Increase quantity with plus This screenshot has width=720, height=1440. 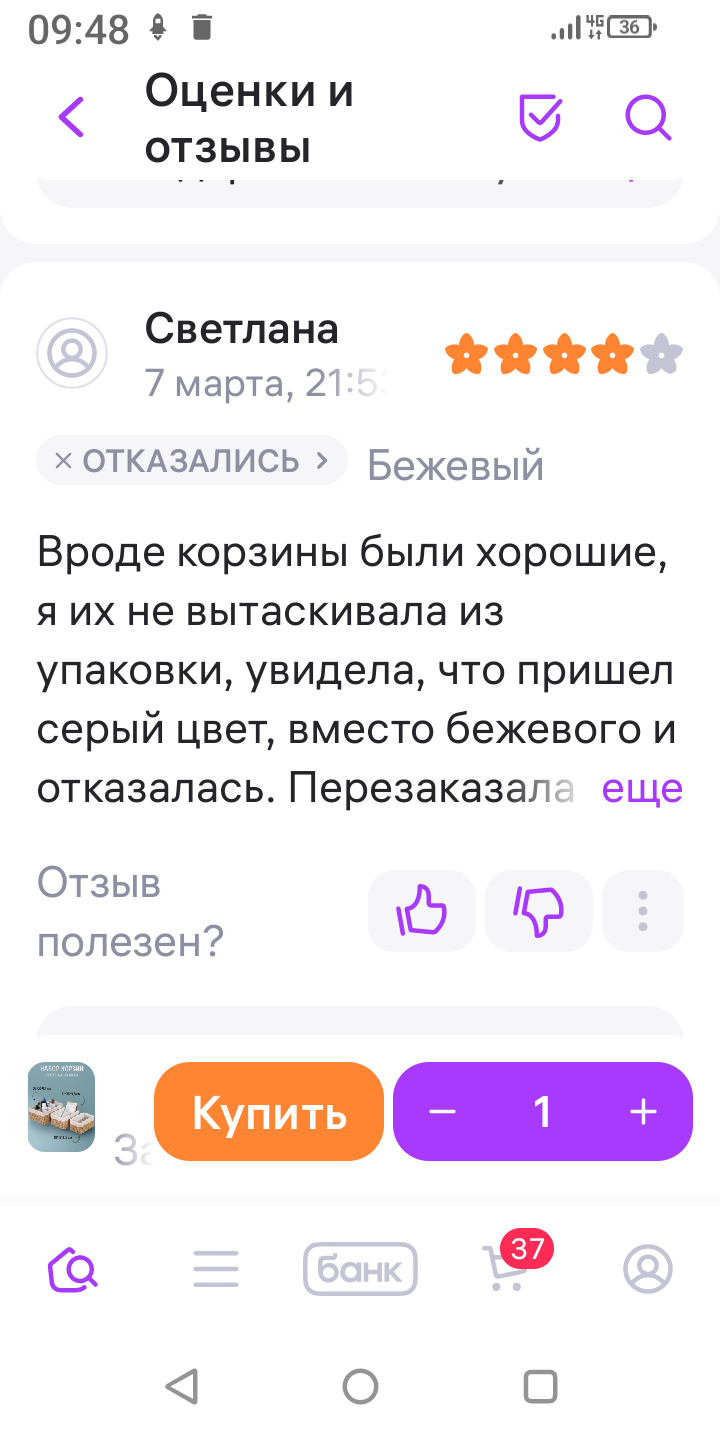pos(642,1112)
